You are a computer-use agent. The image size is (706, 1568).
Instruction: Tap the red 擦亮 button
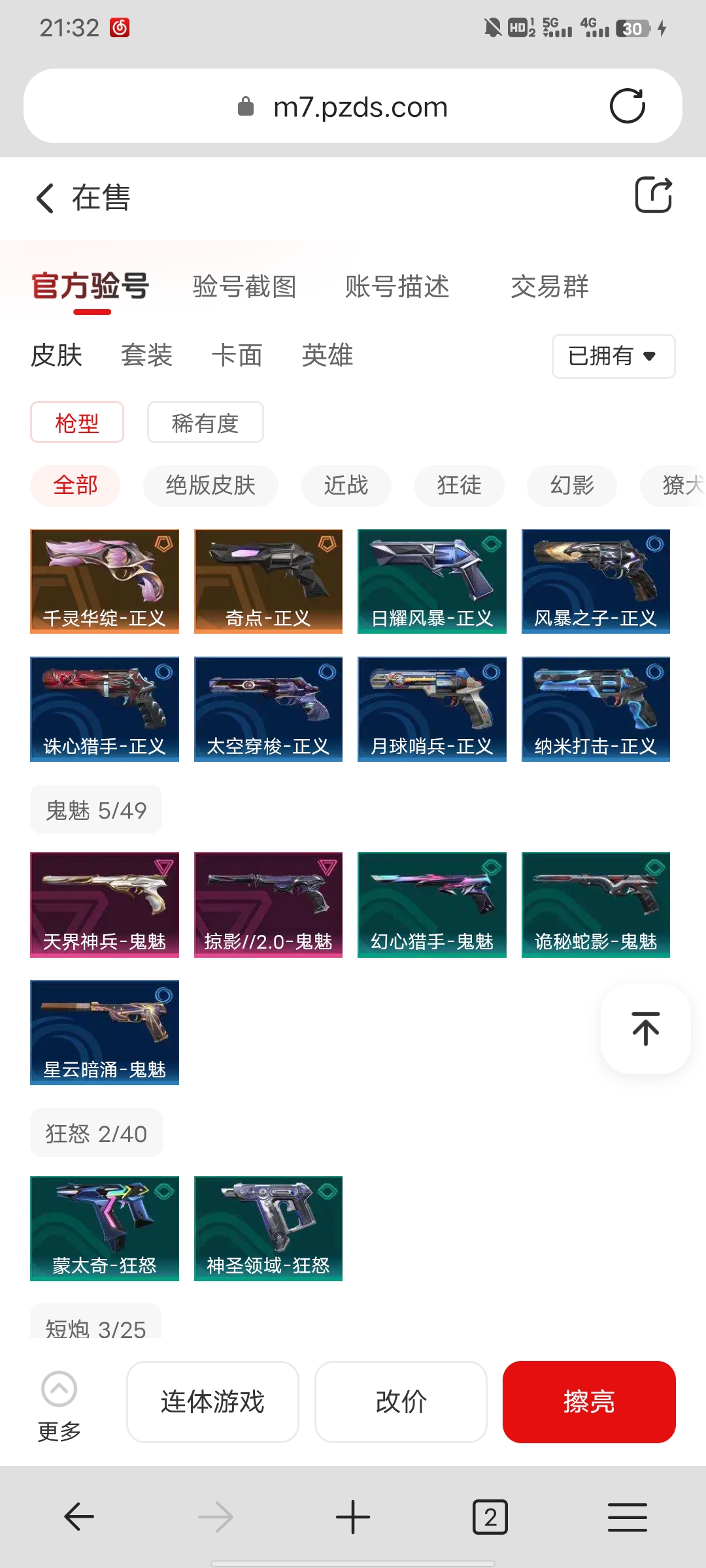[588, 1402]
